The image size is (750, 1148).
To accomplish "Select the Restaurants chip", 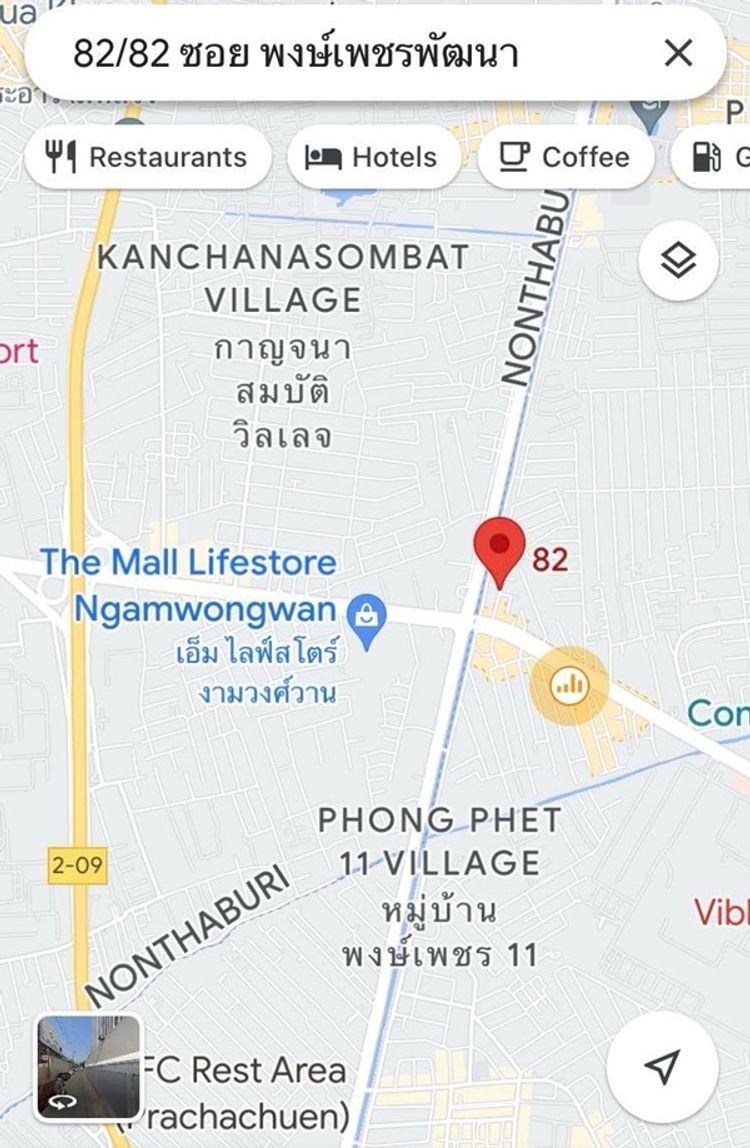I will pyautogui.click(x=147, y=157).
